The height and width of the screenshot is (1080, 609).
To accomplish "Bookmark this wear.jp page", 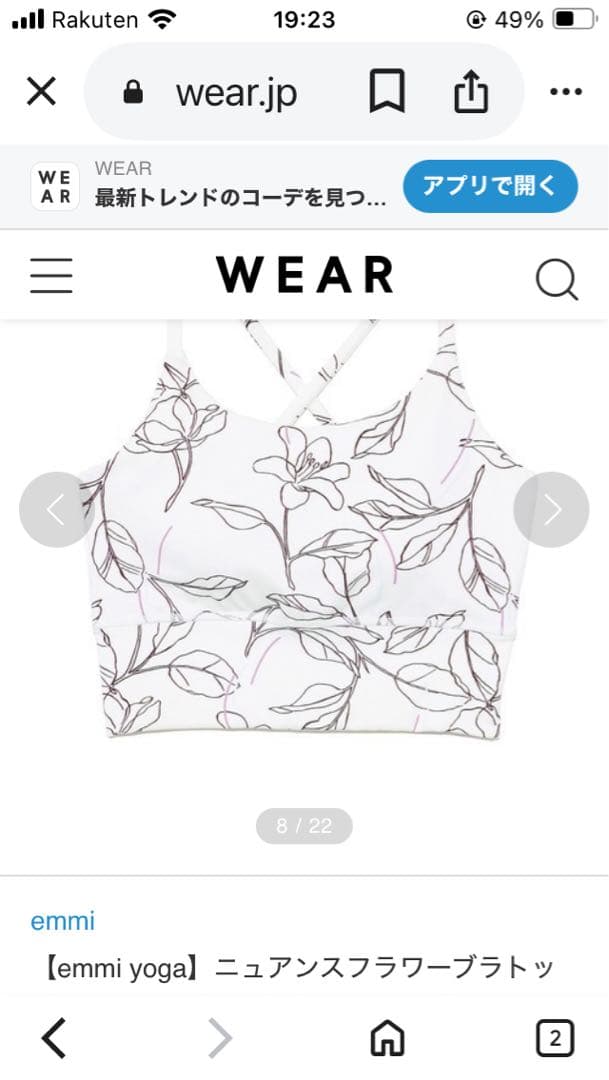I will pyautogui.click(x=387, y=93).
